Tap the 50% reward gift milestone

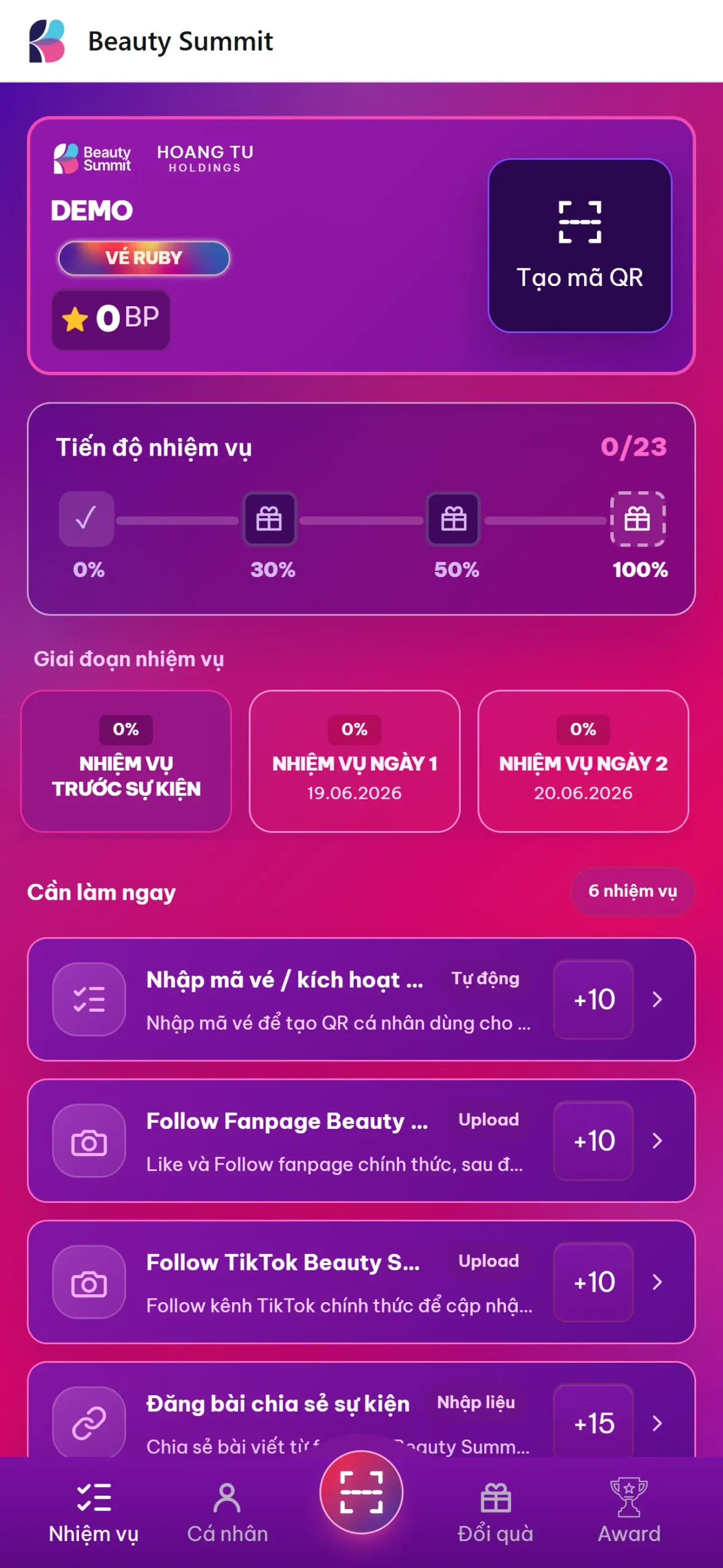coord(454,519)
